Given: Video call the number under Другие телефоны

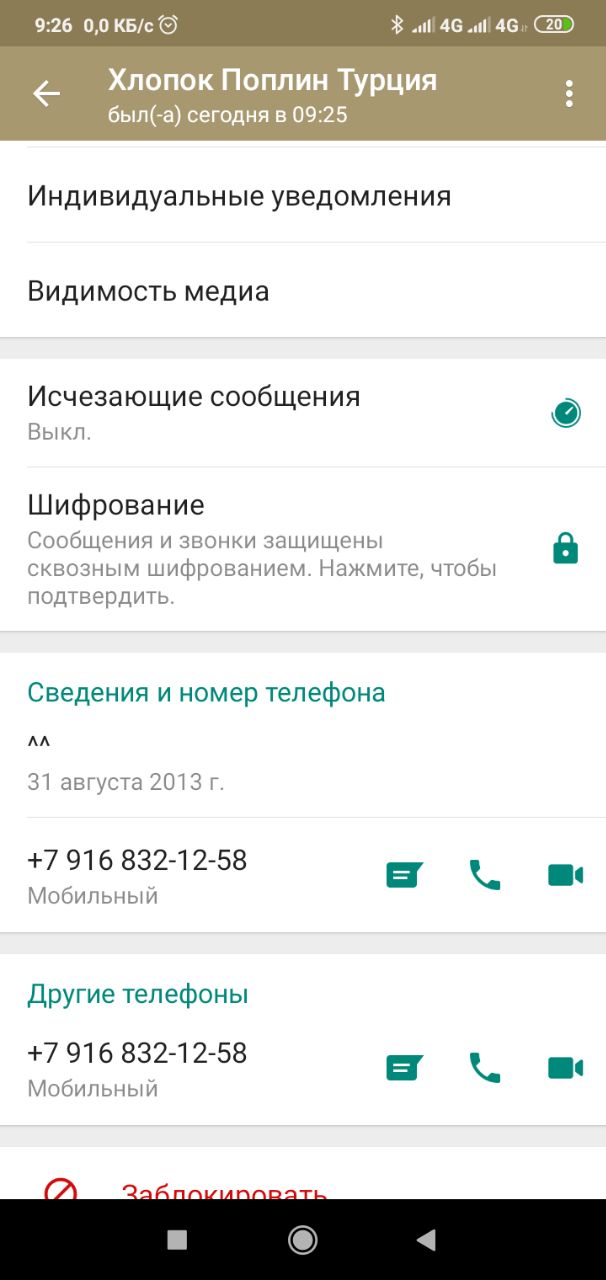Looking at the screenshot, I should [x=565, y=1069].
